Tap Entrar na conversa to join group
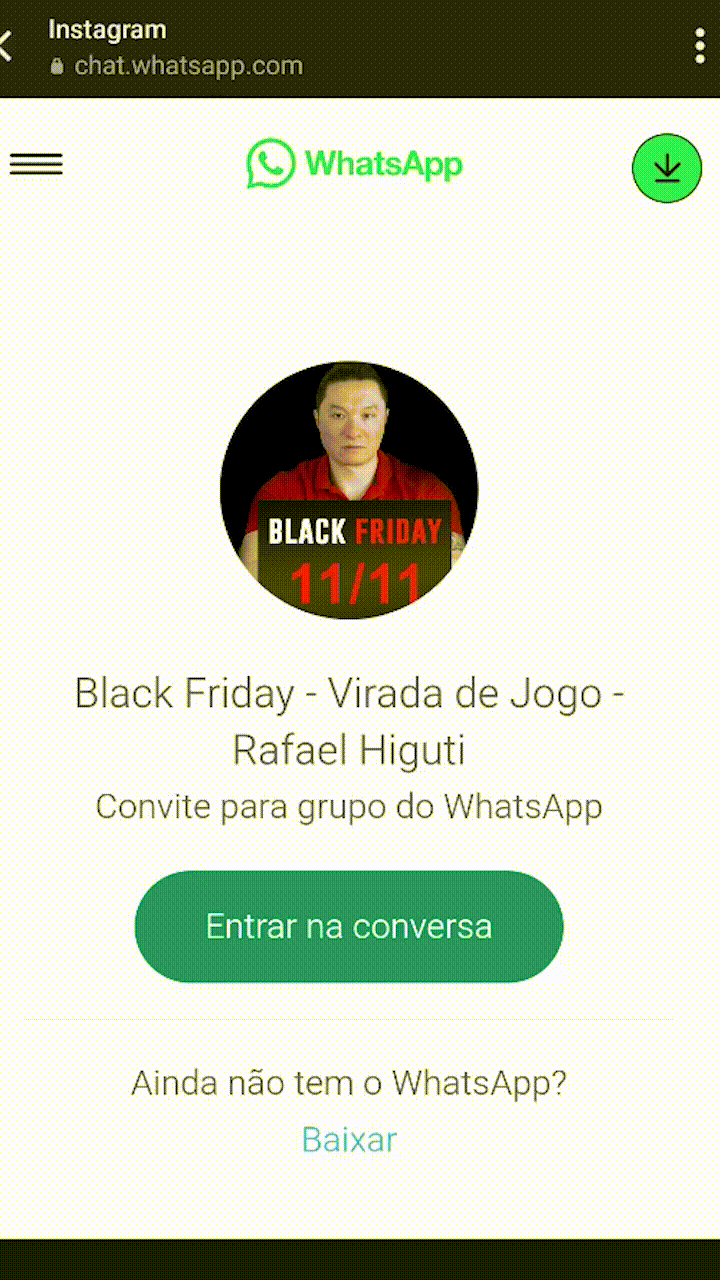The height and width of the screenshot is (1280, 720). (349, 926)
